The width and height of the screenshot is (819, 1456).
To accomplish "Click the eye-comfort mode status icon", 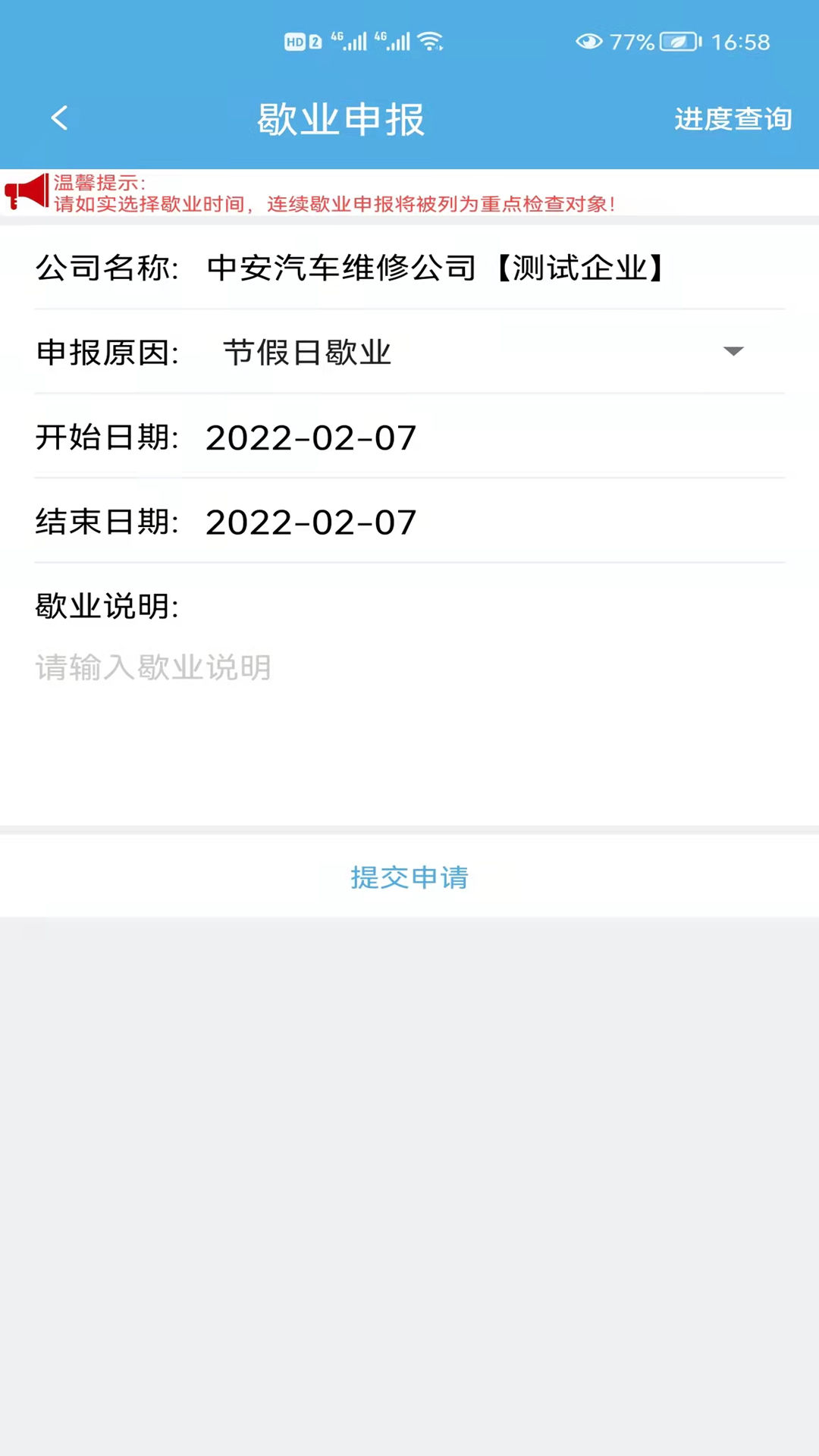I will pyautogui.click(x=588, y=42).
